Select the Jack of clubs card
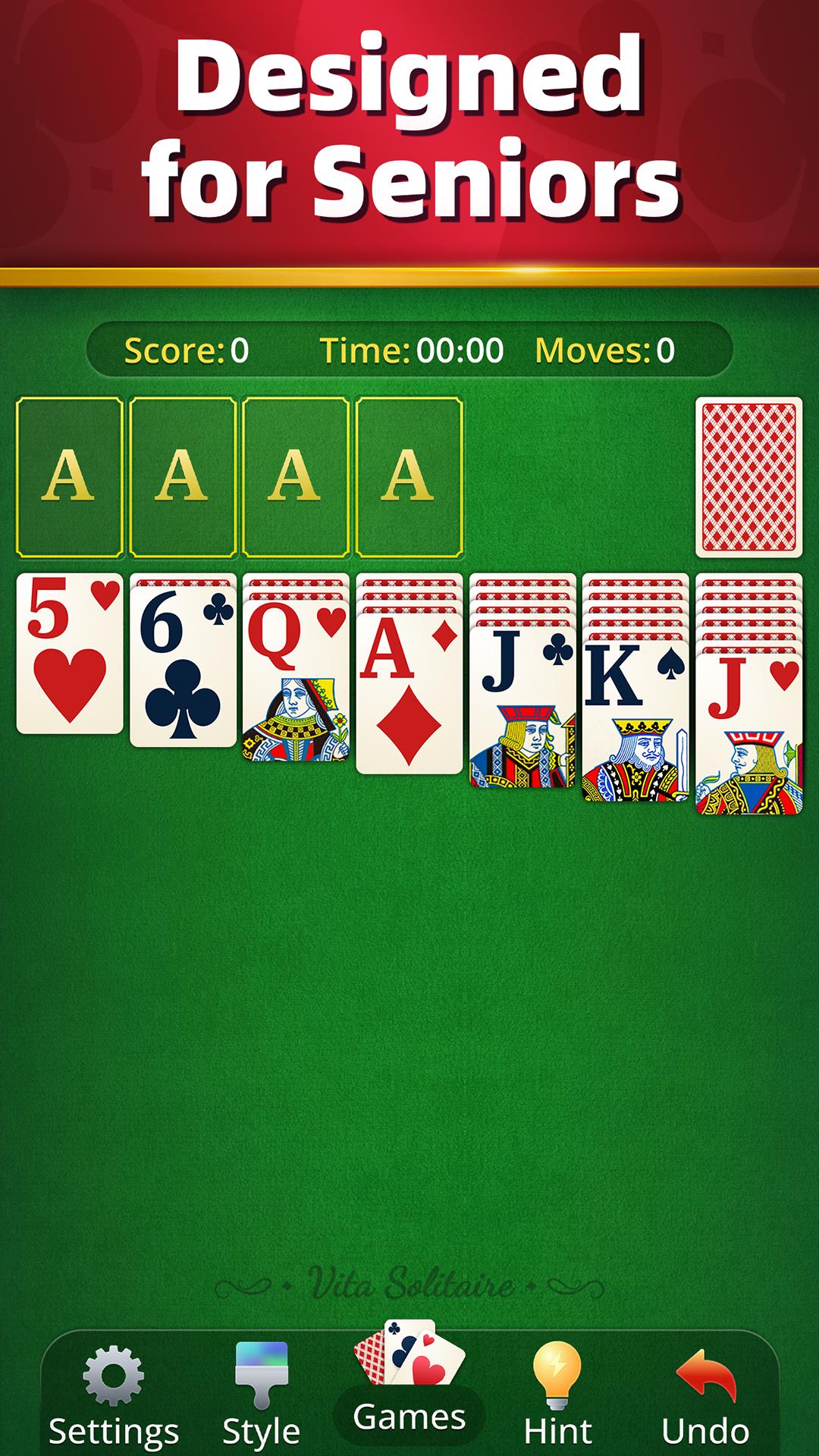Screen dimensions: 819x1456 pos(522,707)
